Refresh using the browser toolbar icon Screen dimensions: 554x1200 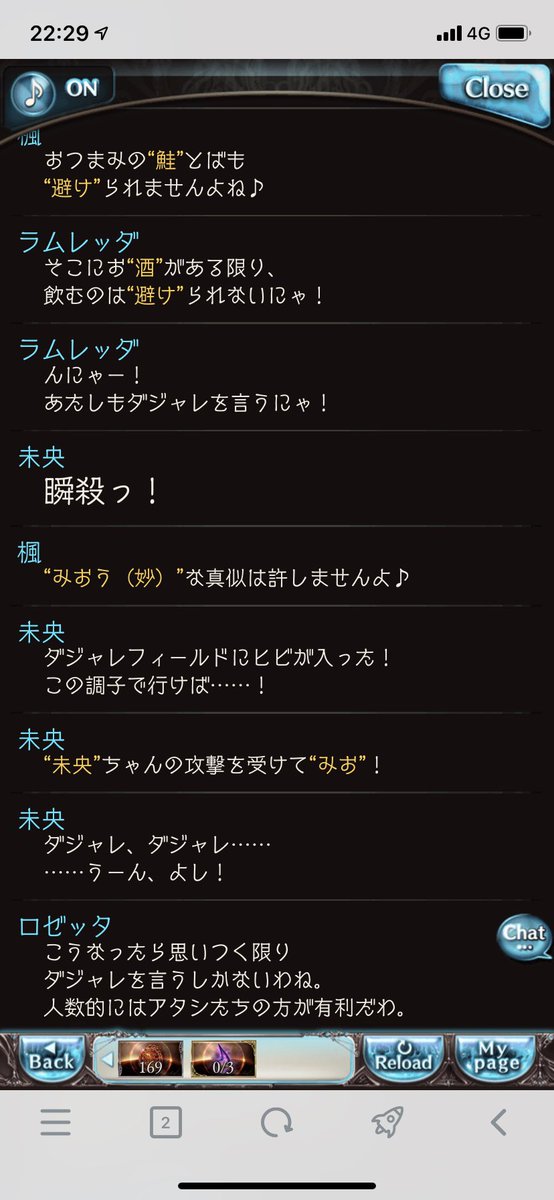click(x=276, y=1123)
